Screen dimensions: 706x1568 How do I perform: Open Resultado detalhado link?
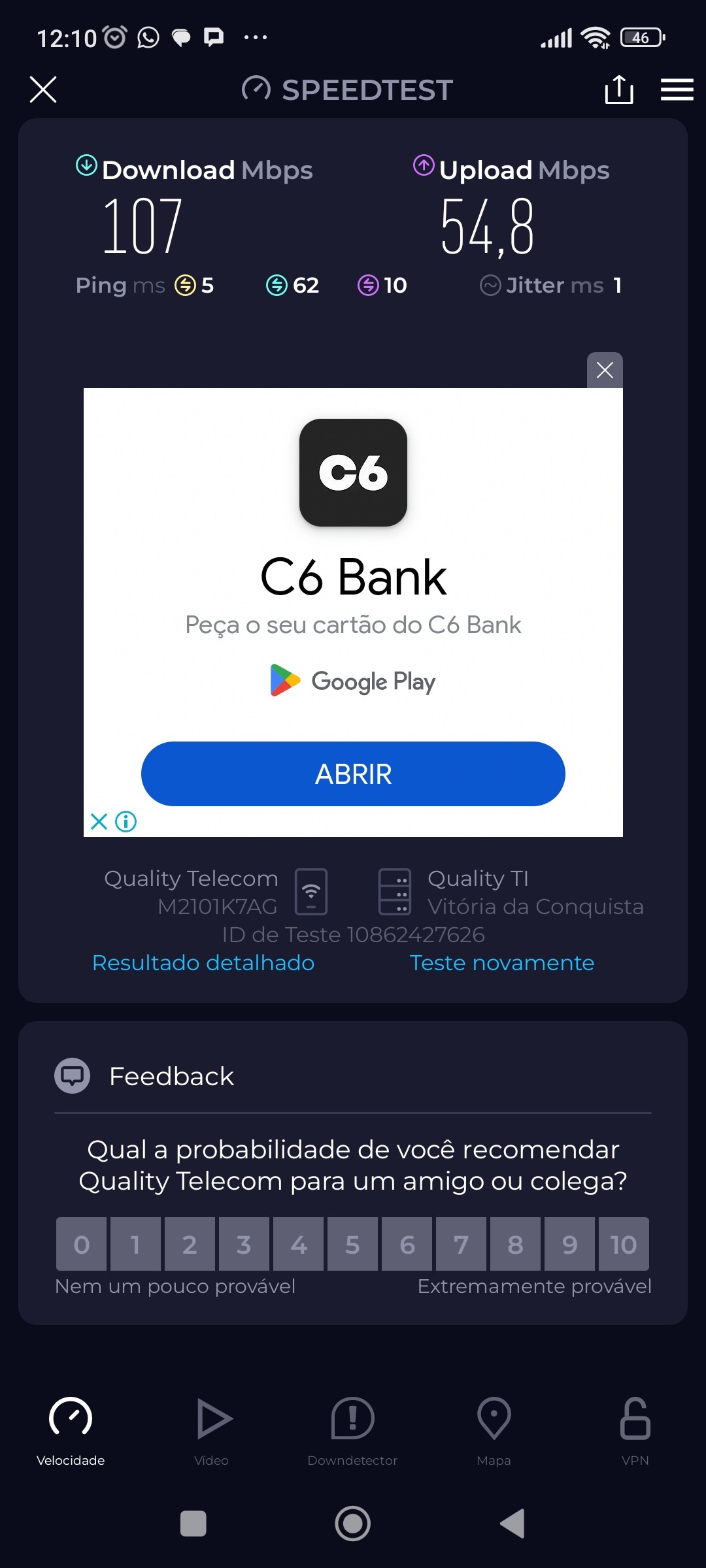tap(203, 963)
